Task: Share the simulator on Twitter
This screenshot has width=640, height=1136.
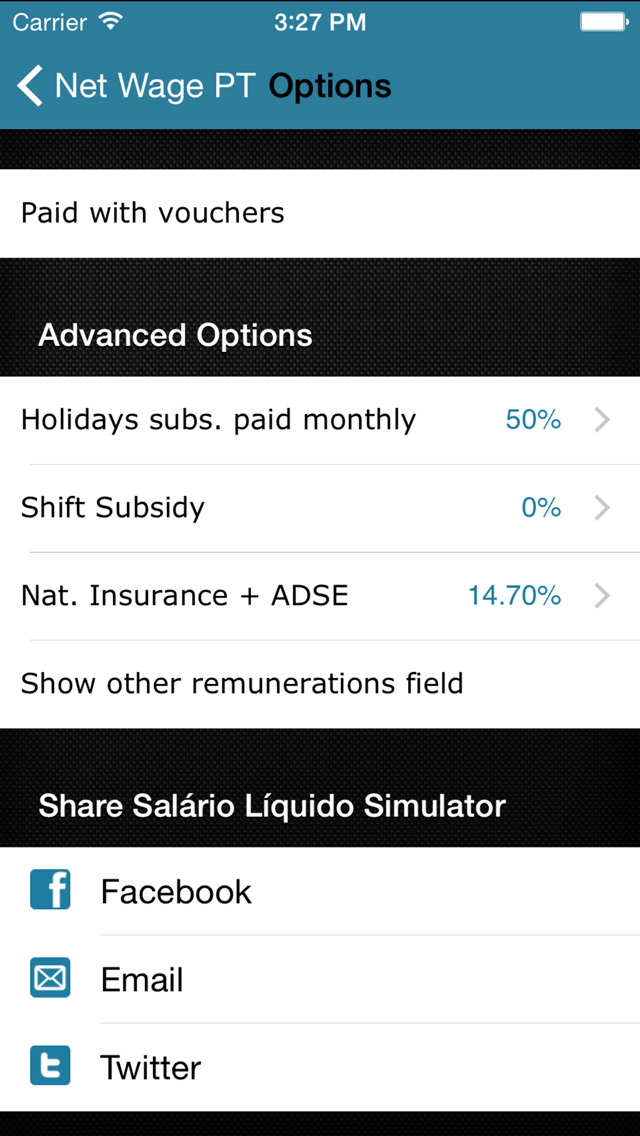Action: point(320,1067)
